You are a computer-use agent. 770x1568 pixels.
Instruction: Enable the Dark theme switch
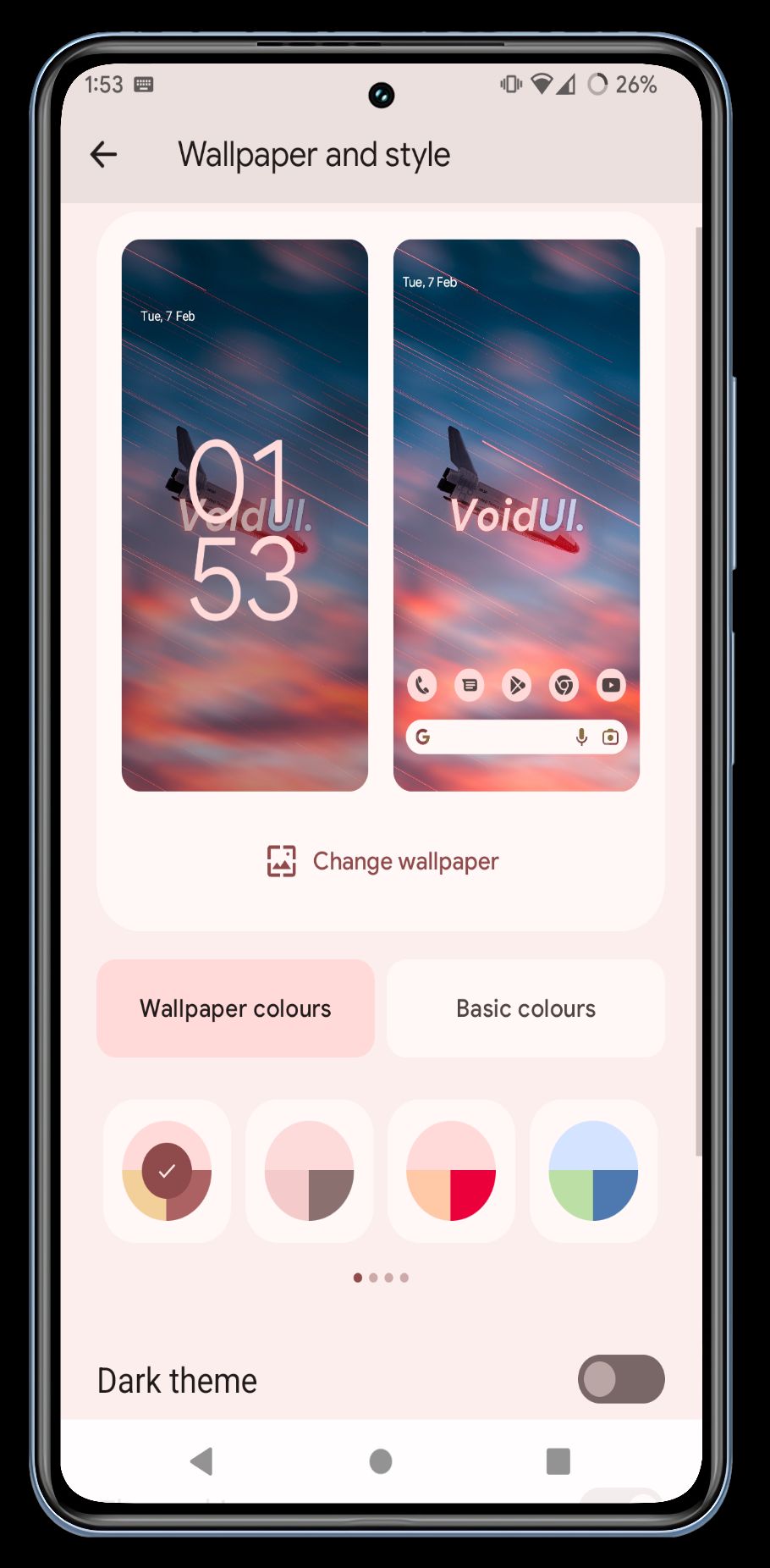tap(620, 1379)
